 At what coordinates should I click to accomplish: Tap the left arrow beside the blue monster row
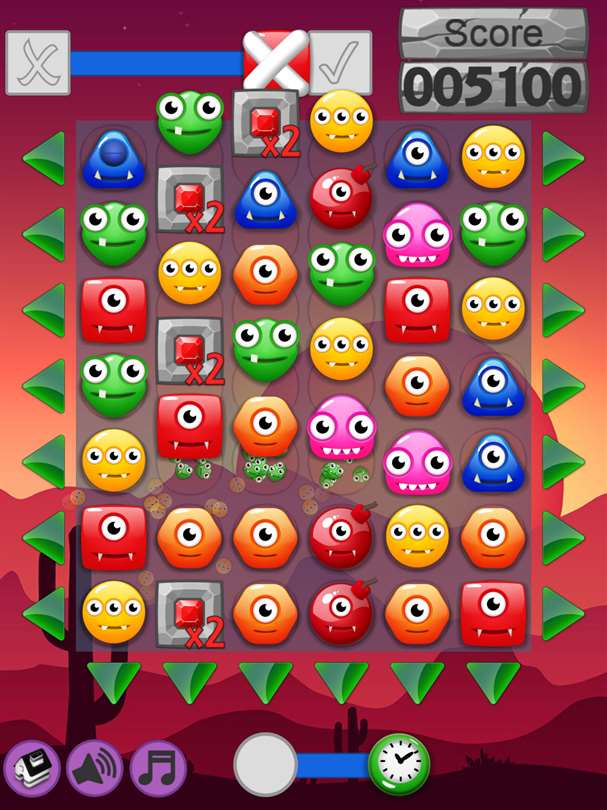click(43, 158)
